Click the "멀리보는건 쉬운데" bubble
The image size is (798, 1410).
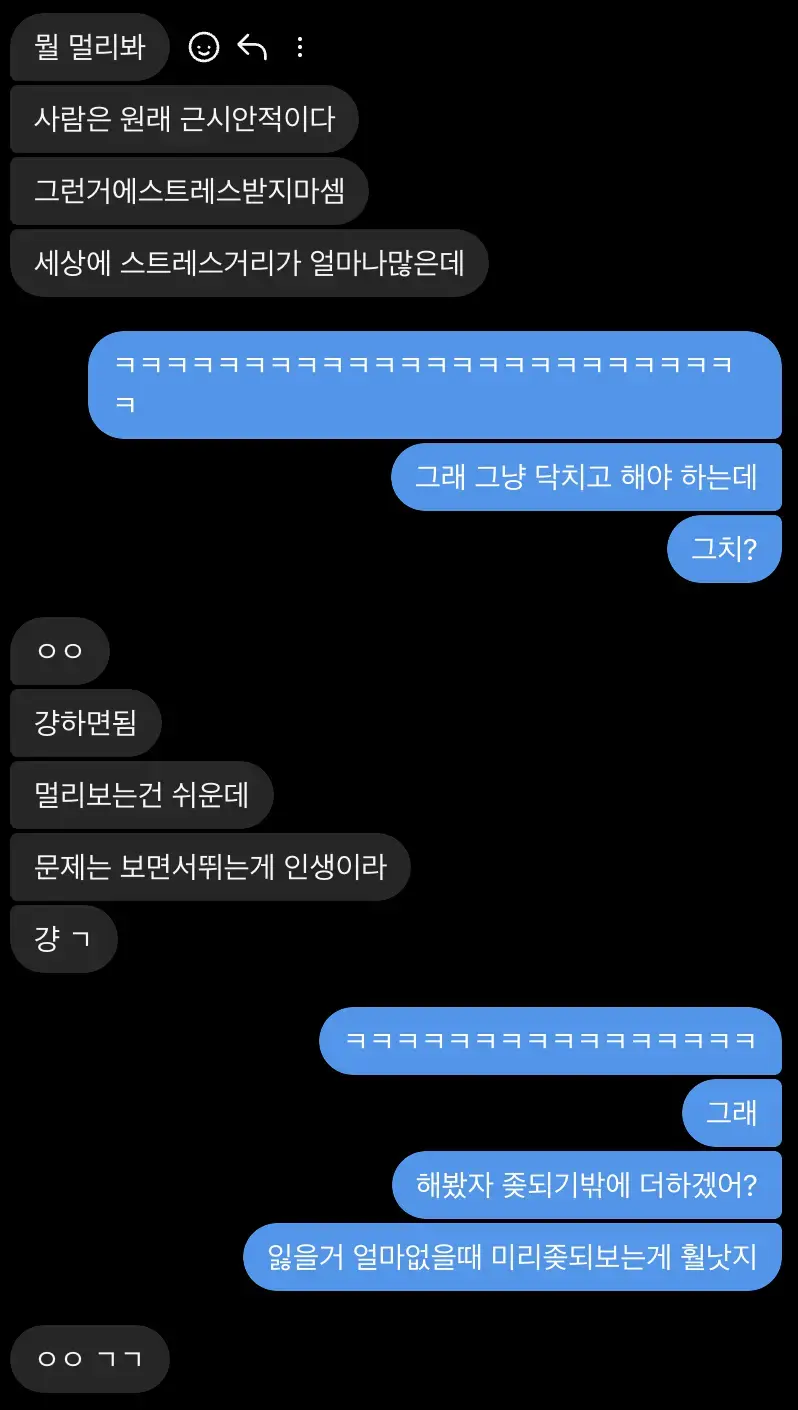[x=141, y=795]
